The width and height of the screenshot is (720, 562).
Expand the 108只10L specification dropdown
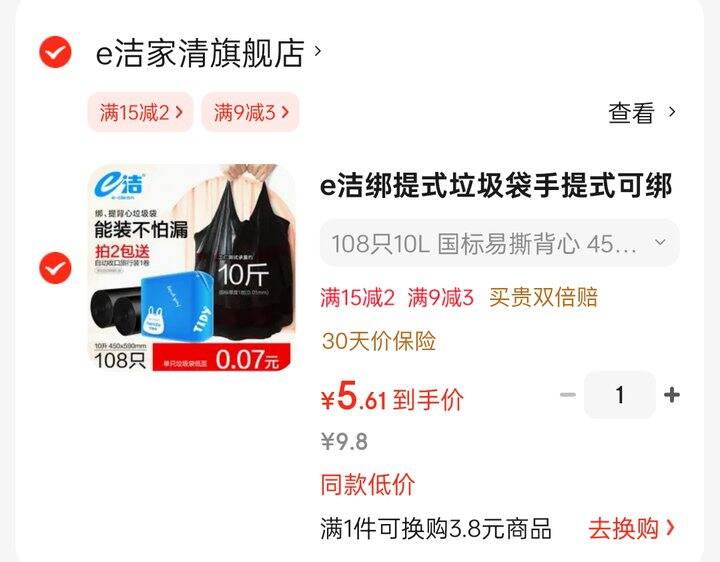tap(498, 243)
